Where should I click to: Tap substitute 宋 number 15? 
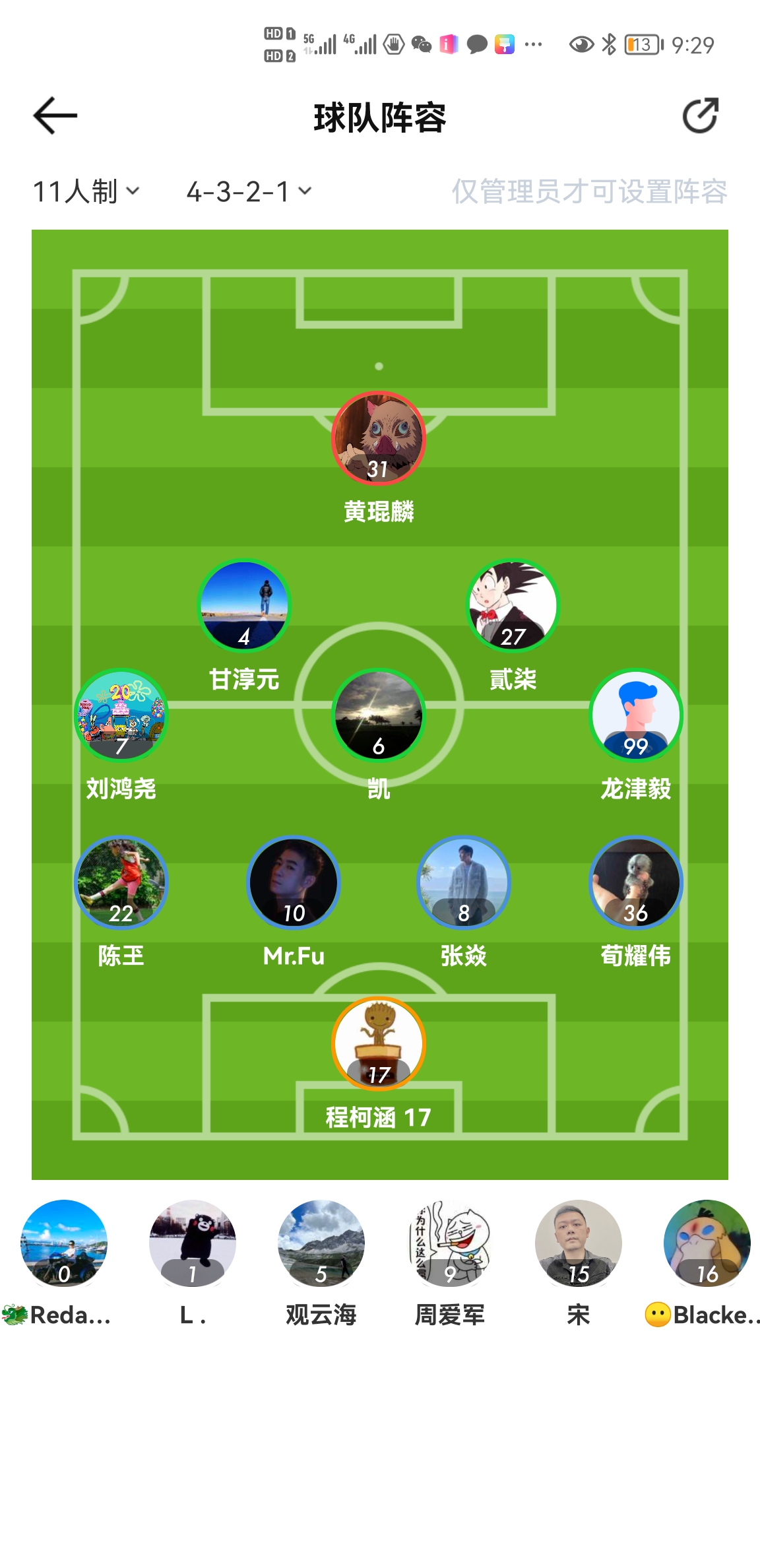click(579, 1243)
